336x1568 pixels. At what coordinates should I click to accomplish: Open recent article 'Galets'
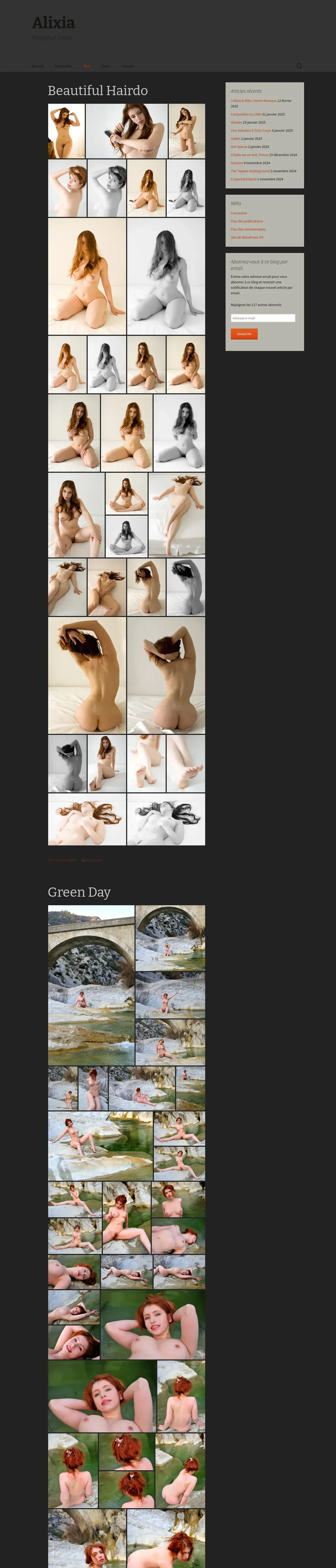[x=235, y=139]
